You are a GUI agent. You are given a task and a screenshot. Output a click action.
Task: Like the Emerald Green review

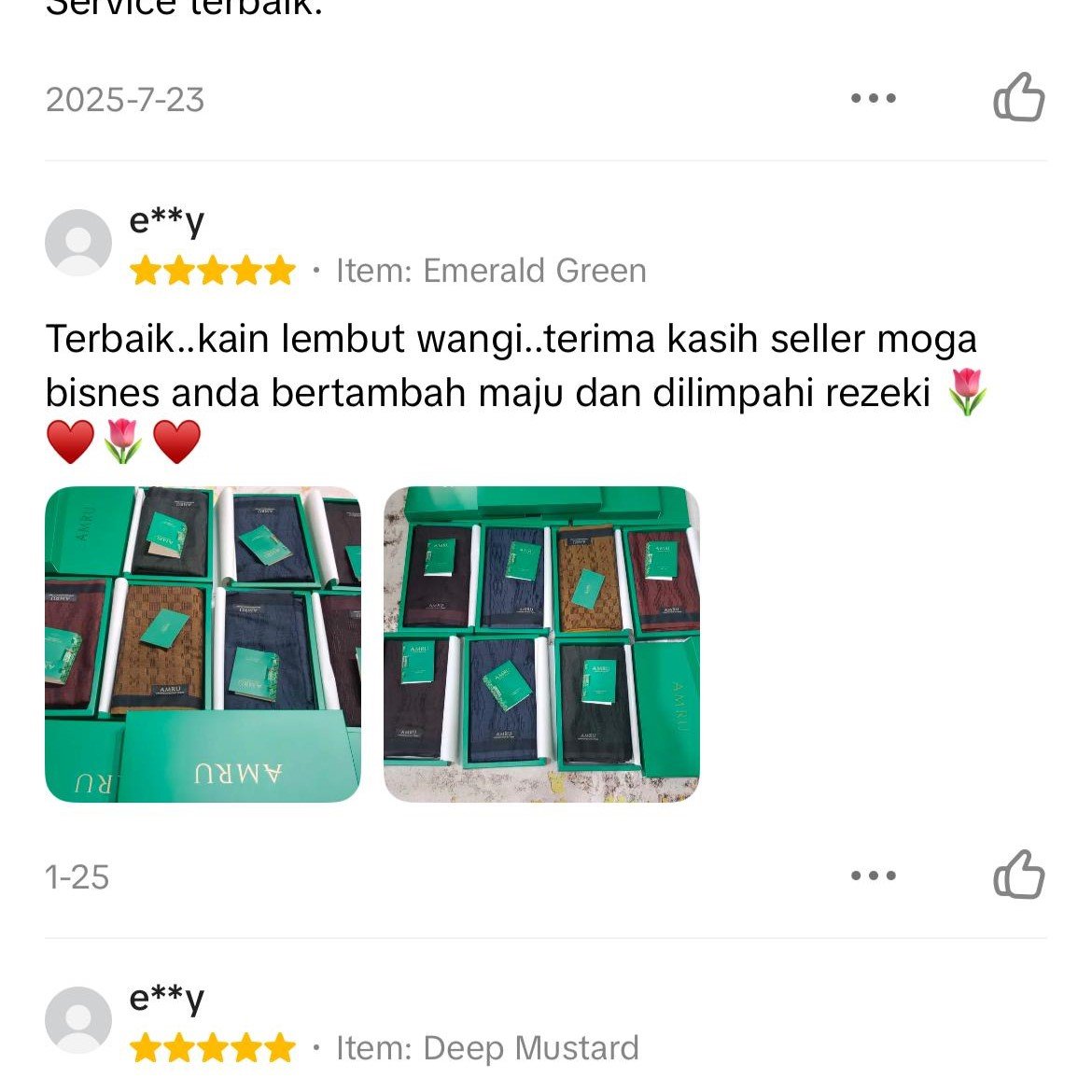[x=1018, y=875]
